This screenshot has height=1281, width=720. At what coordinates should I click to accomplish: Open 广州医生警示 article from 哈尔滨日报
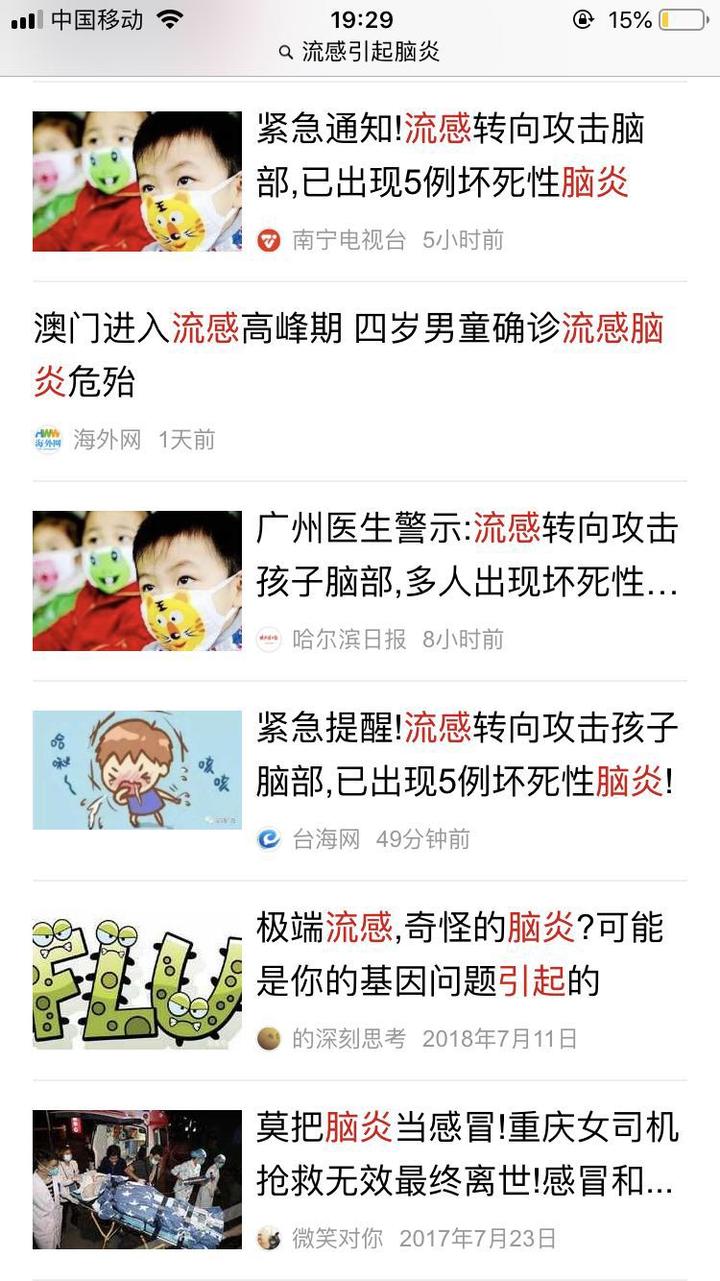click(x=467, y=555)
